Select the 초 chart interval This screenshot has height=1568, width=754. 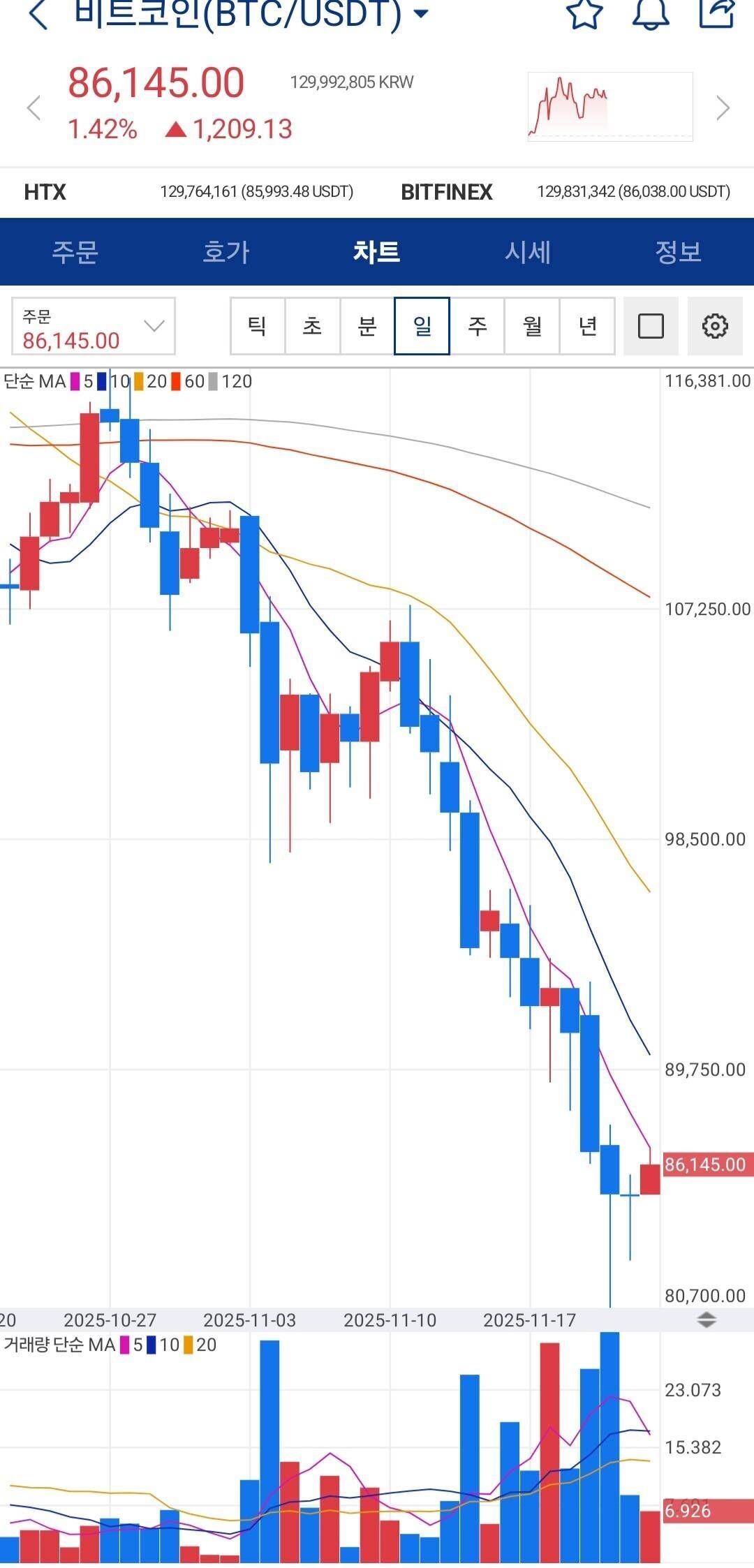coord(313,326)
